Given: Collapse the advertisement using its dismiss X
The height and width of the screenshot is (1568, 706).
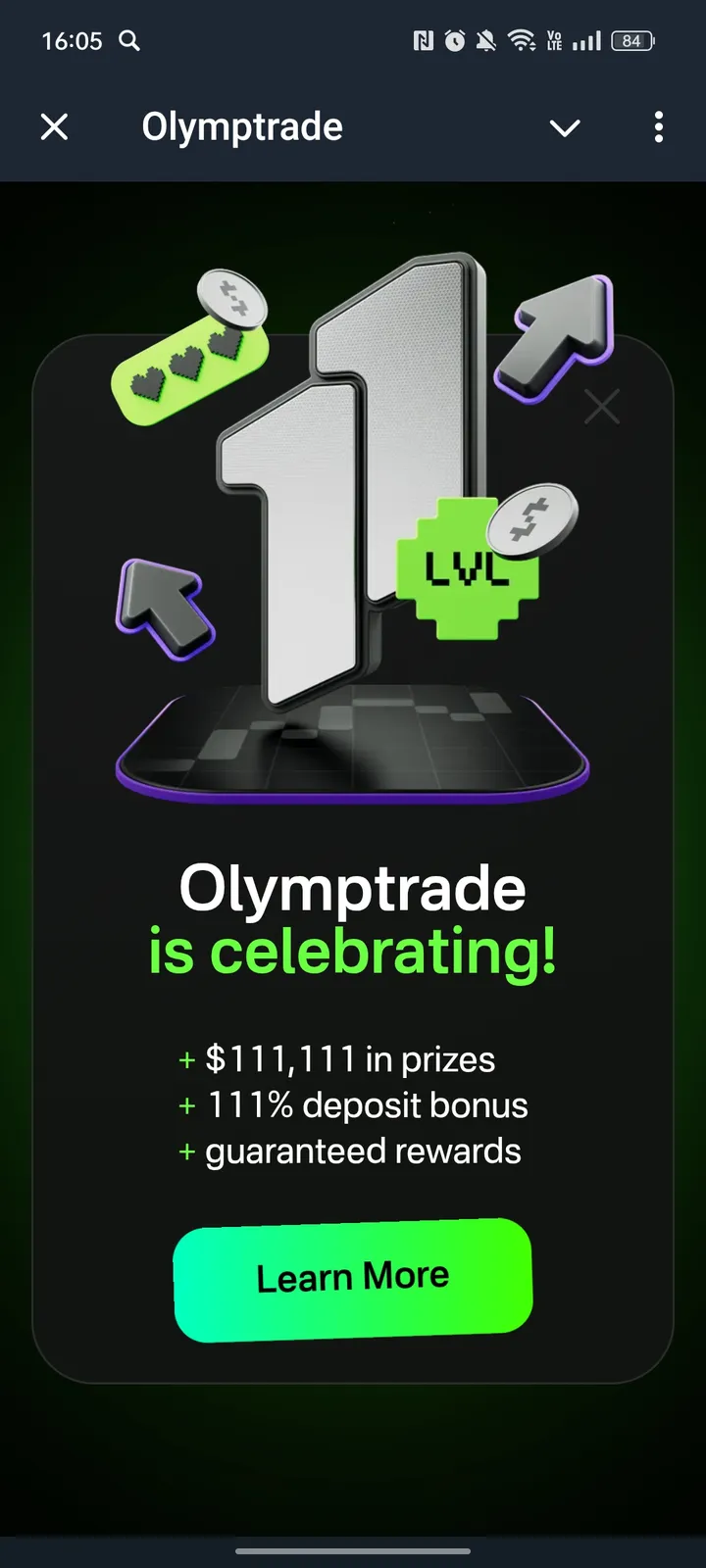Looking at the screenshot, I should pos(602,407).
